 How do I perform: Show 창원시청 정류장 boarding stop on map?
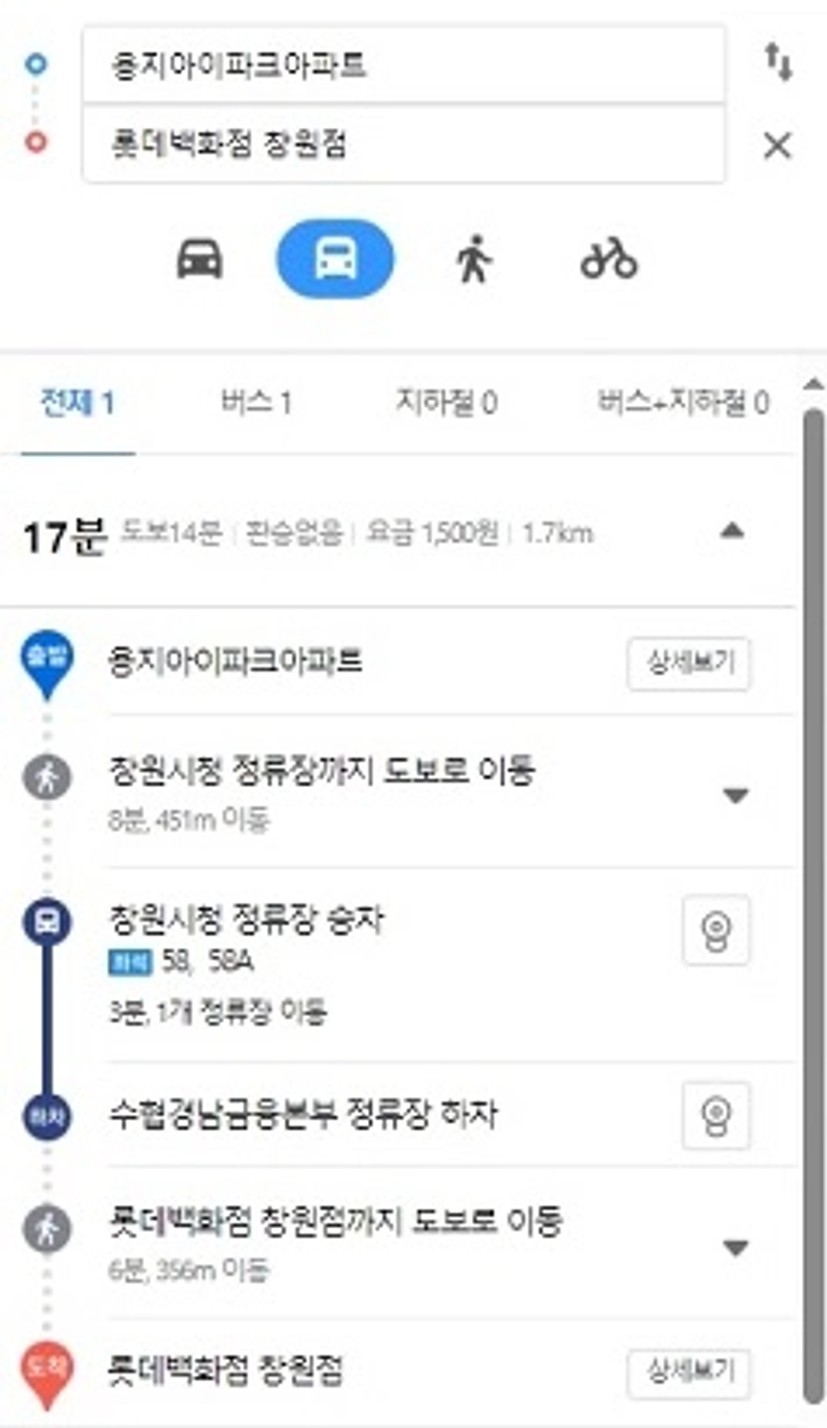point(716,930)
